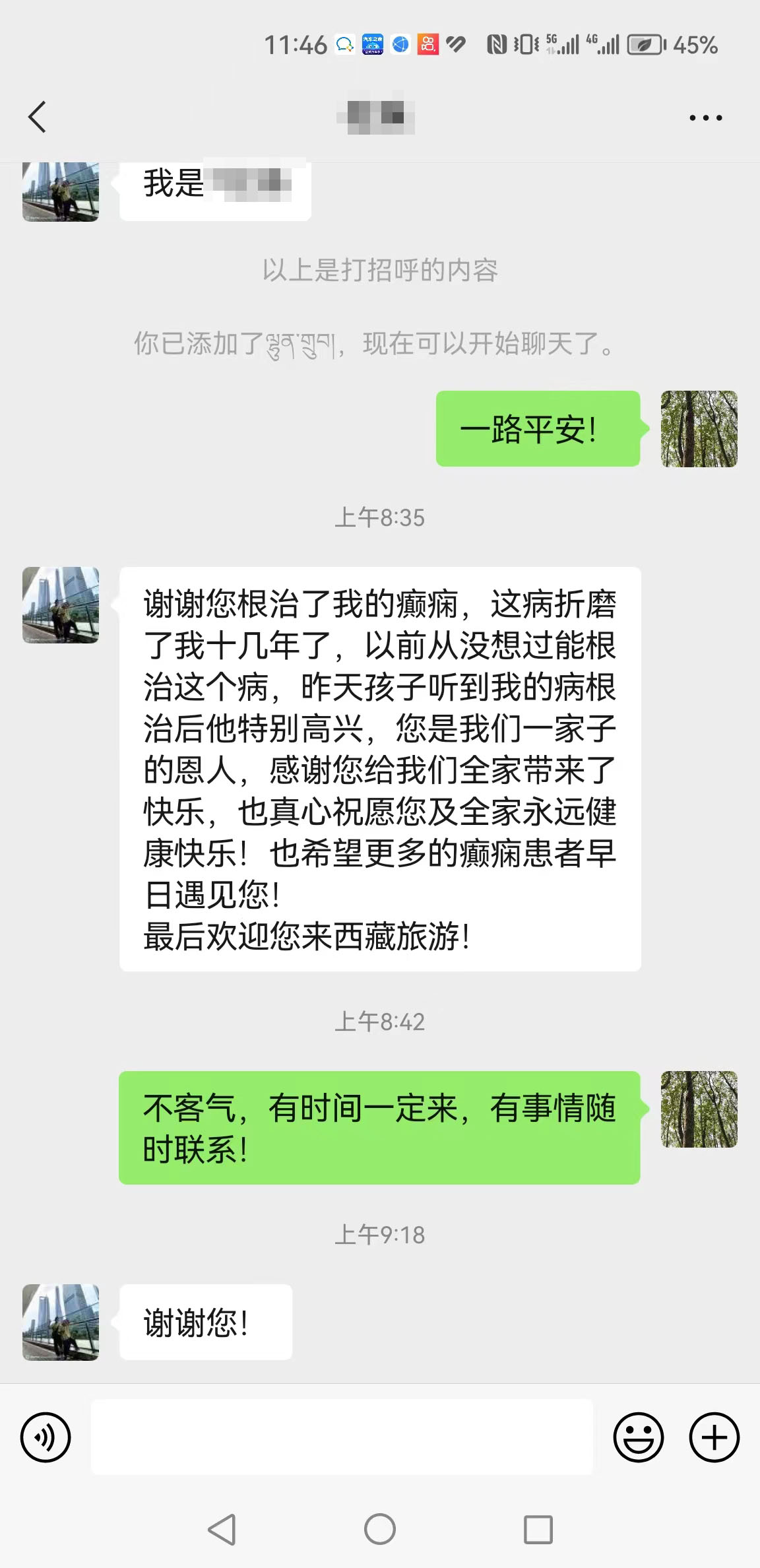Viewport: 760px width, 1568px height.
Task: Open my avatar beside 一路平安！ message
Action: point(699,429)
